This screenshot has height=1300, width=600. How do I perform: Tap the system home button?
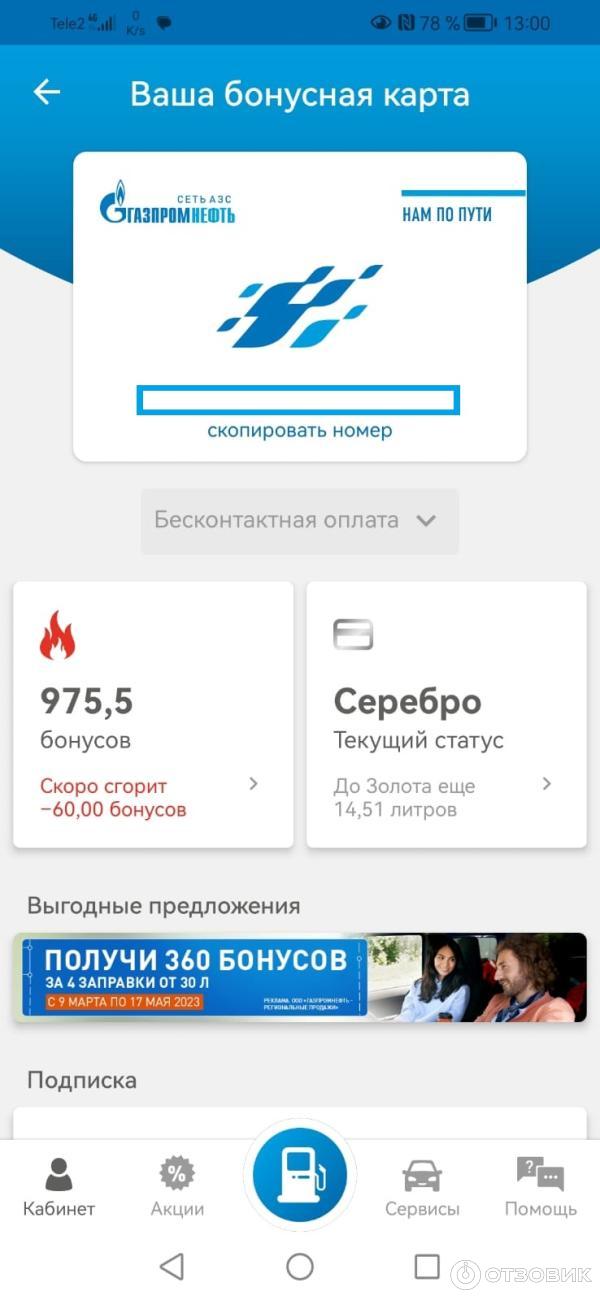tap(300, 1267)
